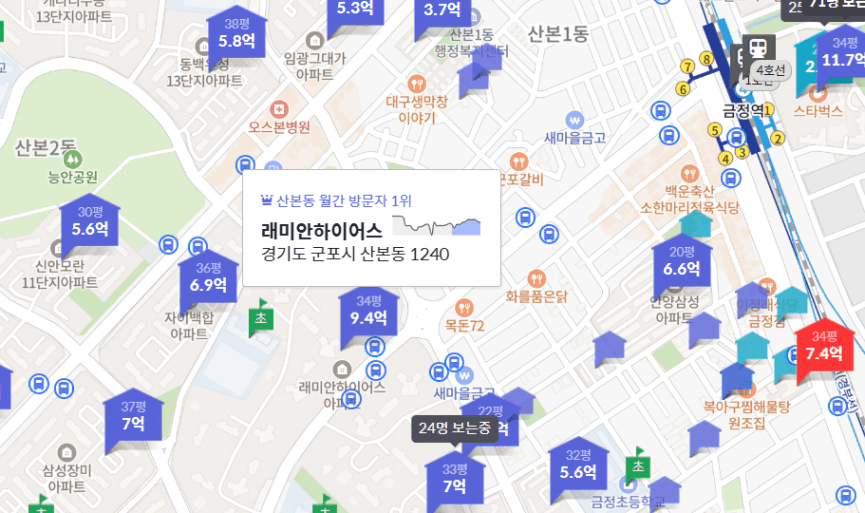Open the 38평 5.8억 apartment marker
The image size is (865, 513).
pyautogui.click(x=237, y=34)
